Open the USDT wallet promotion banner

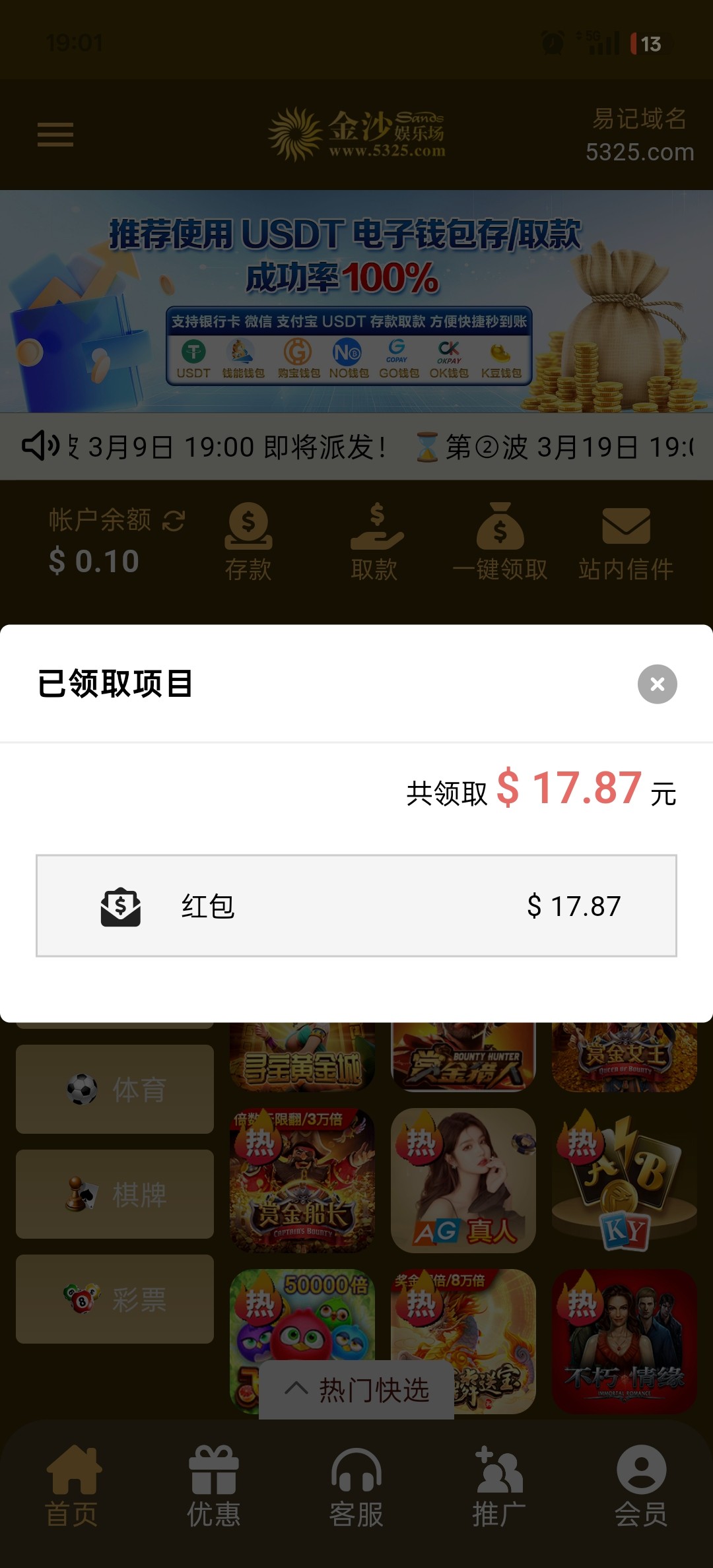pyautogui.click(x=356, y=301)
